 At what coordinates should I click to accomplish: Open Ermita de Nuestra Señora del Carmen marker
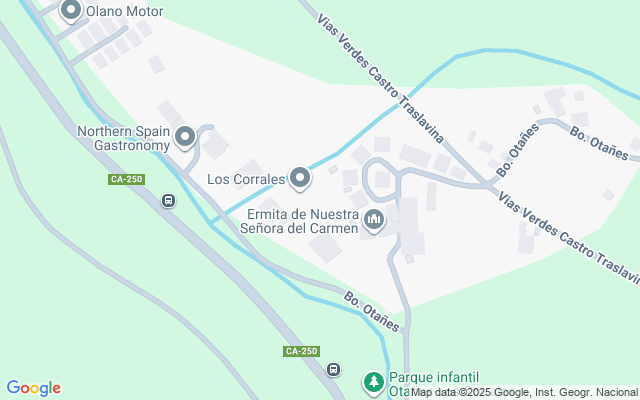374,219
